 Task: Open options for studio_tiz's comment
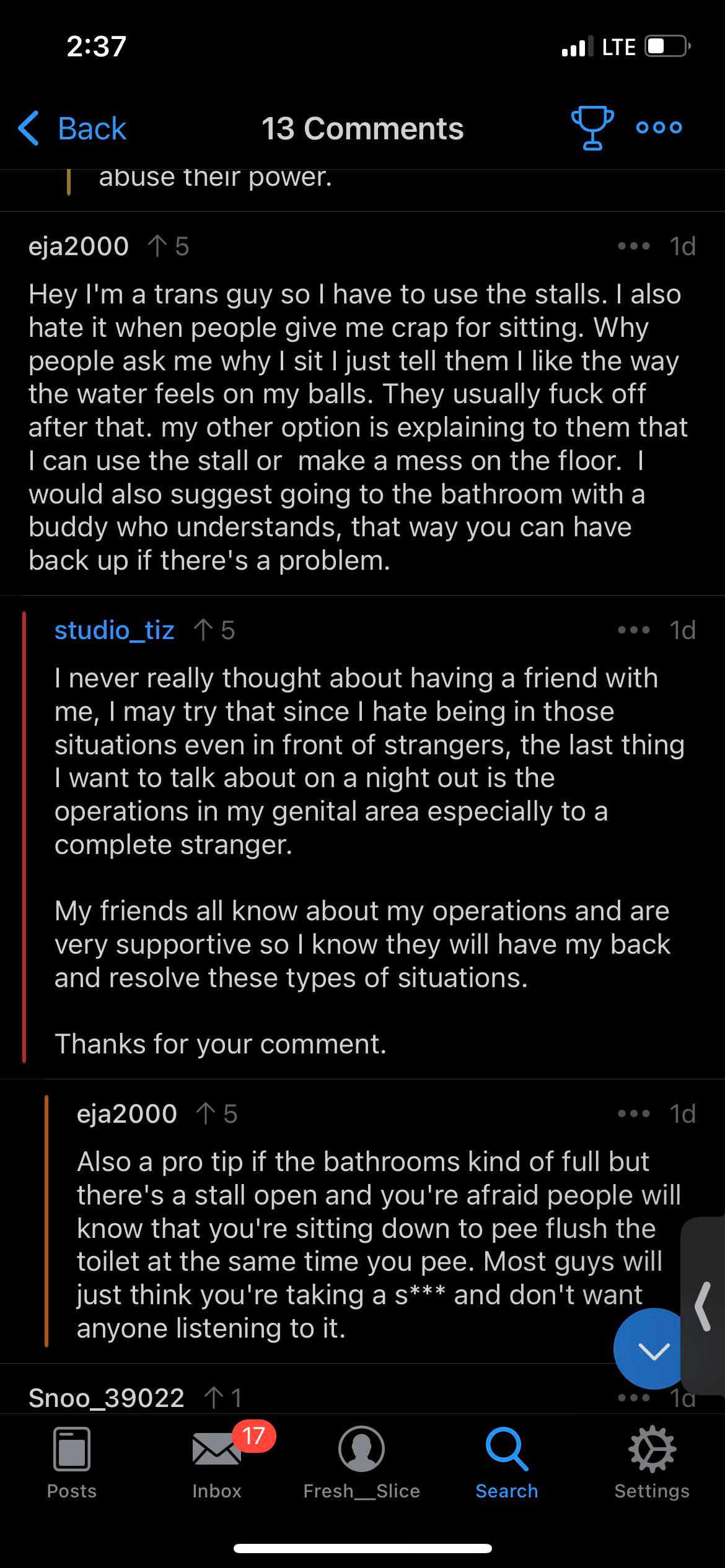[634, 630]
